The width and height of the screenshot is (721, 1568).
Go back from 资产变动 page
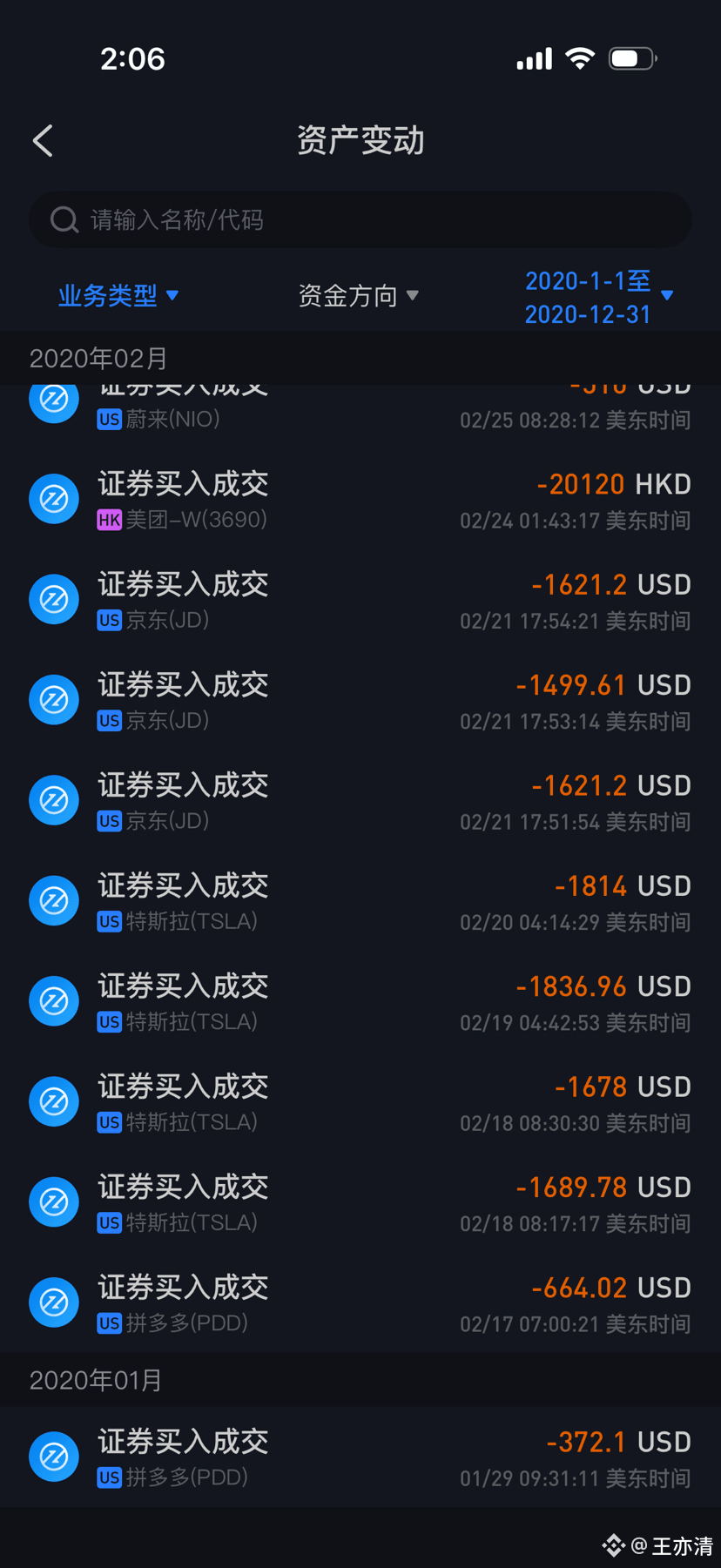pyautogui.click(x=44, y=141)
